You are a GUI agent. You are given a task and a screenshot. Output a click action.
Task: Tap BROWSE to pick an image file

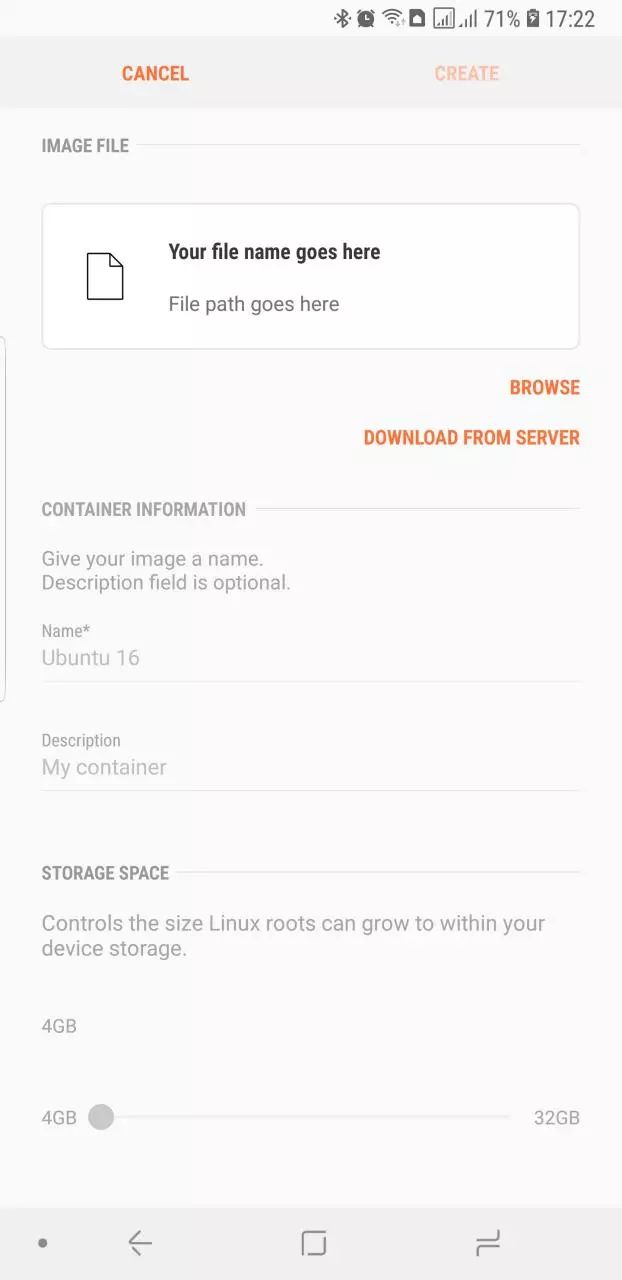coord(545,387)
